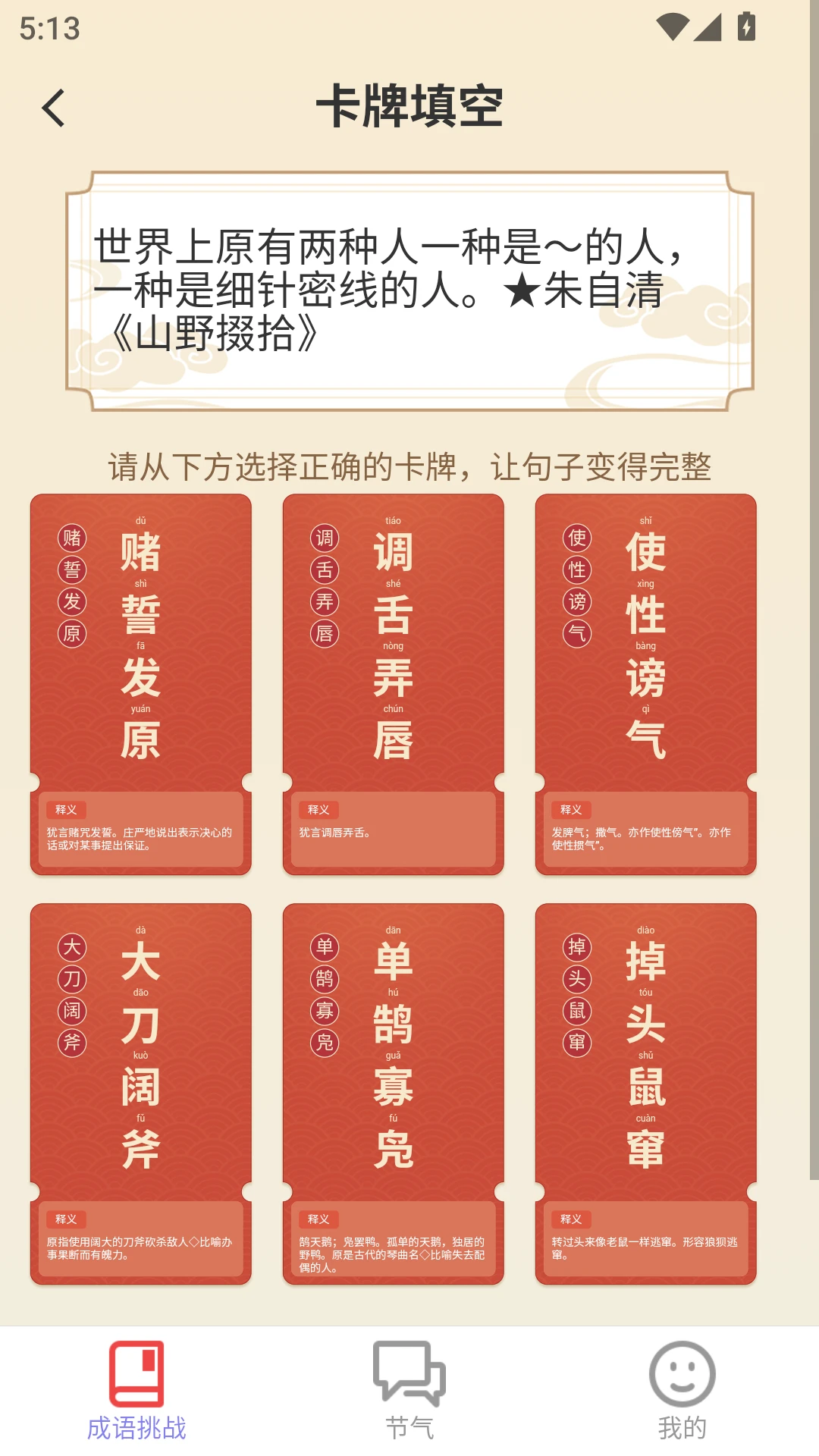Switch to the 节气 tab
This screenshot has height=1456, width=819.
409,1391
